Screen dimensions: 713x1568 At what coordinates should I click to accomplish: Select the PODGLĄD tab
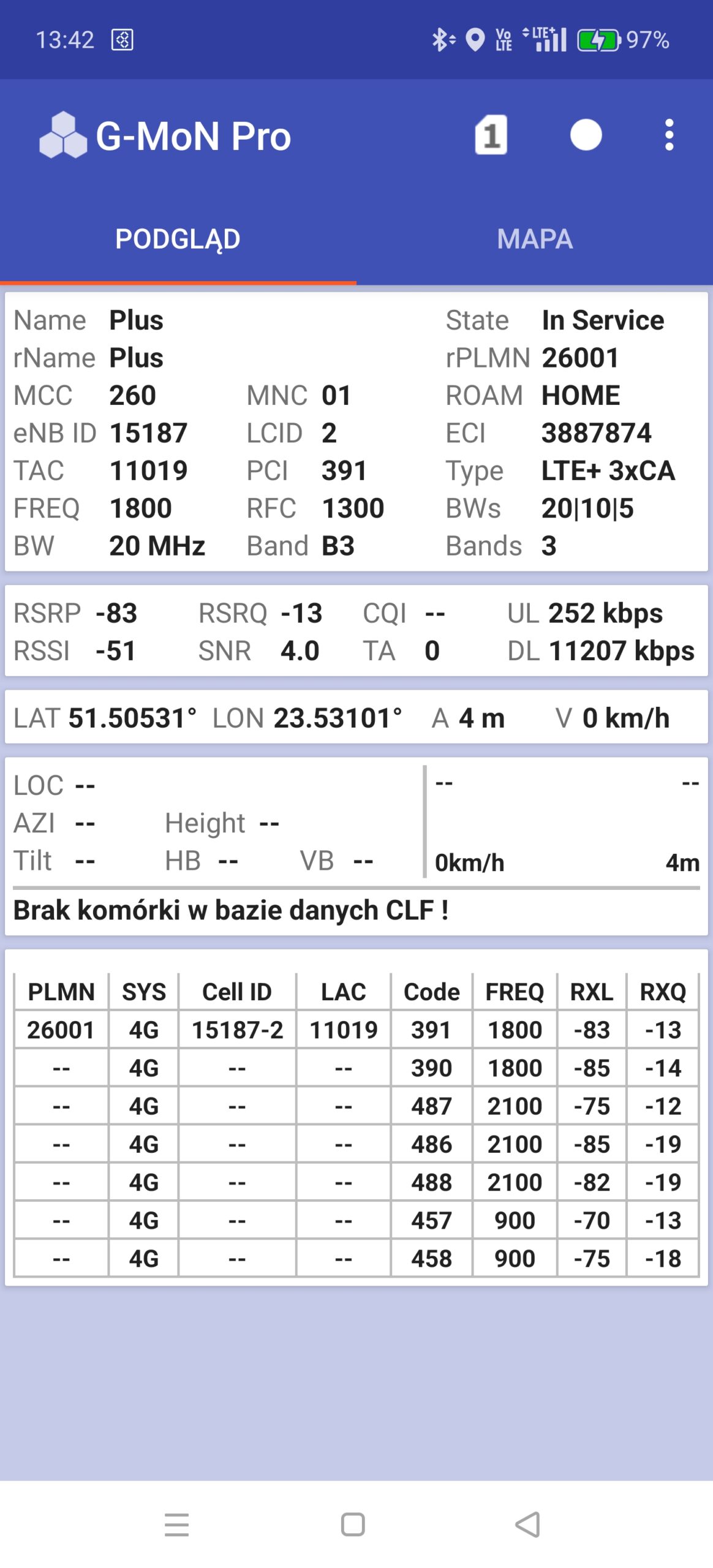[178, 239]
